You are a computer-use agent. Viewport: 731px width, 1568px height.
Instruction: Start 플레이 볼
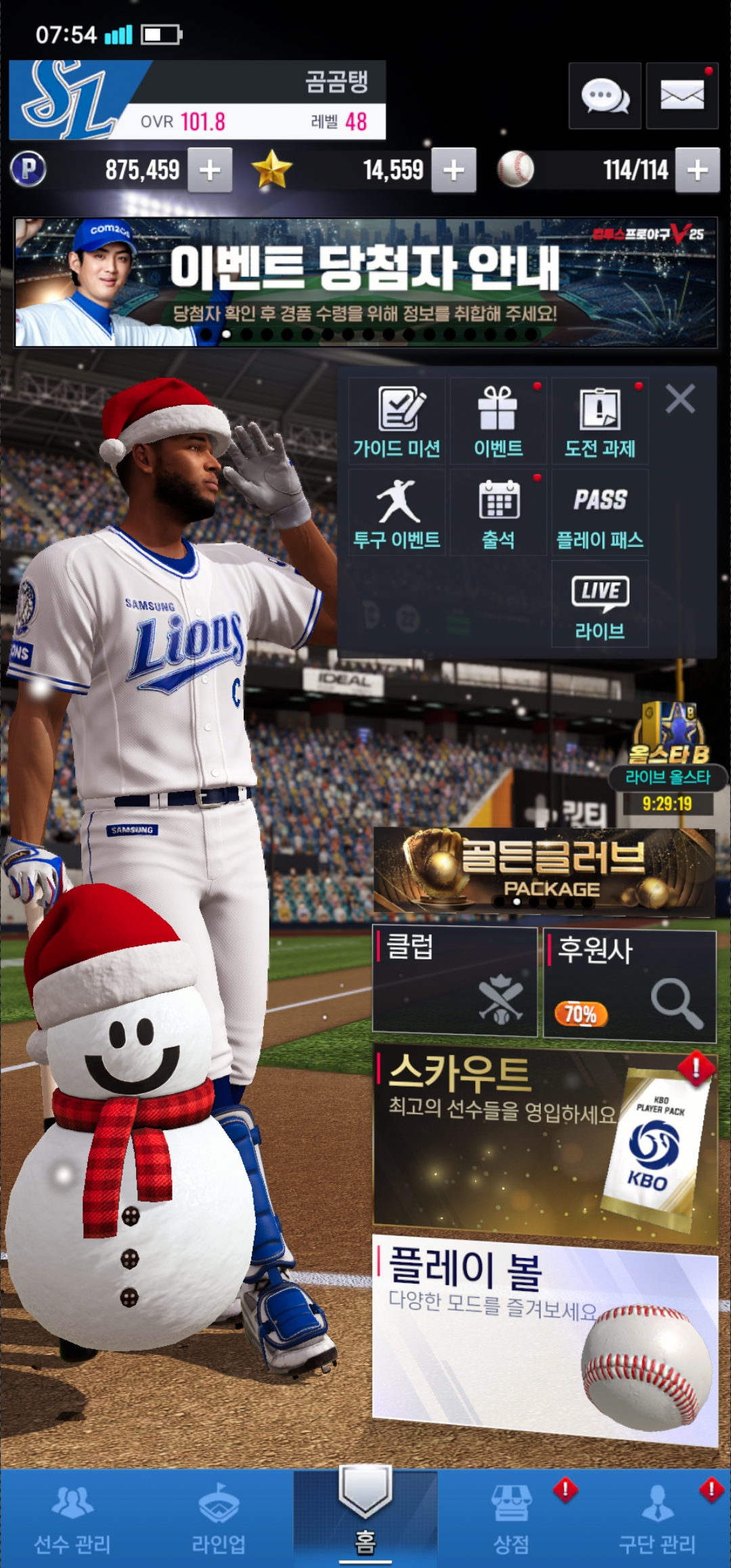tap(544, 1338)
